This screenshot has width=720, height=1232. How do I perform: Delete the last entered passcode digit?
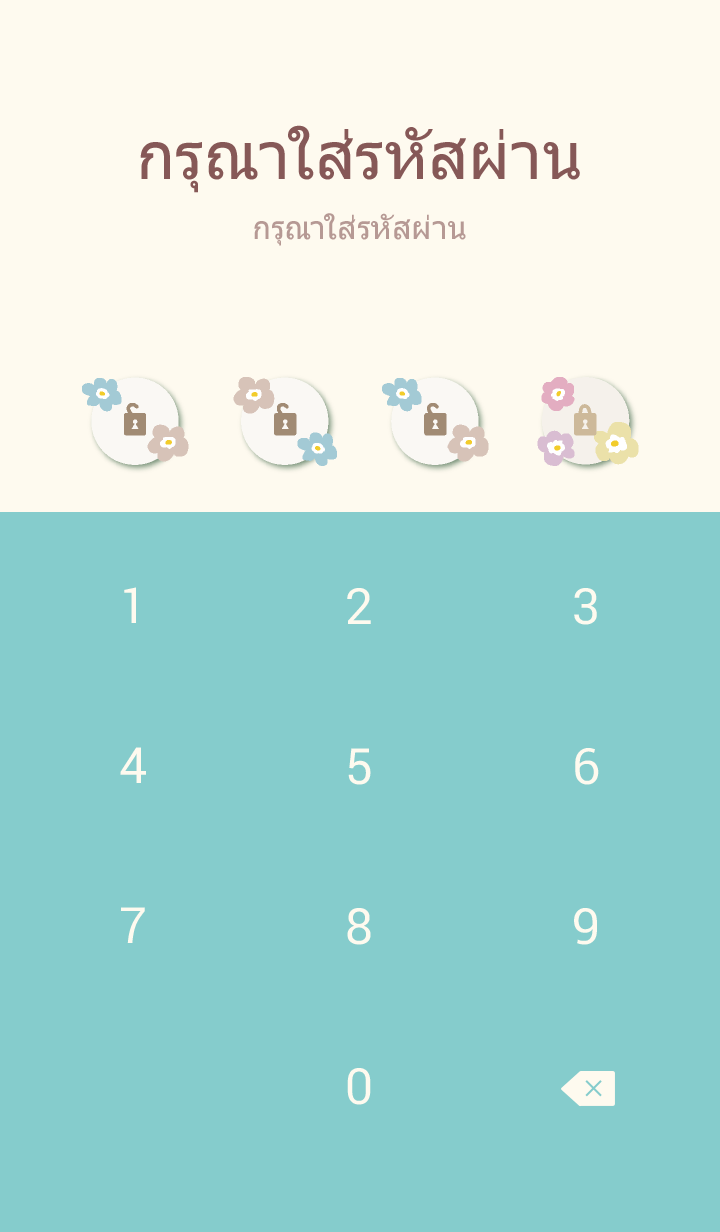(x=588, y=1088)
